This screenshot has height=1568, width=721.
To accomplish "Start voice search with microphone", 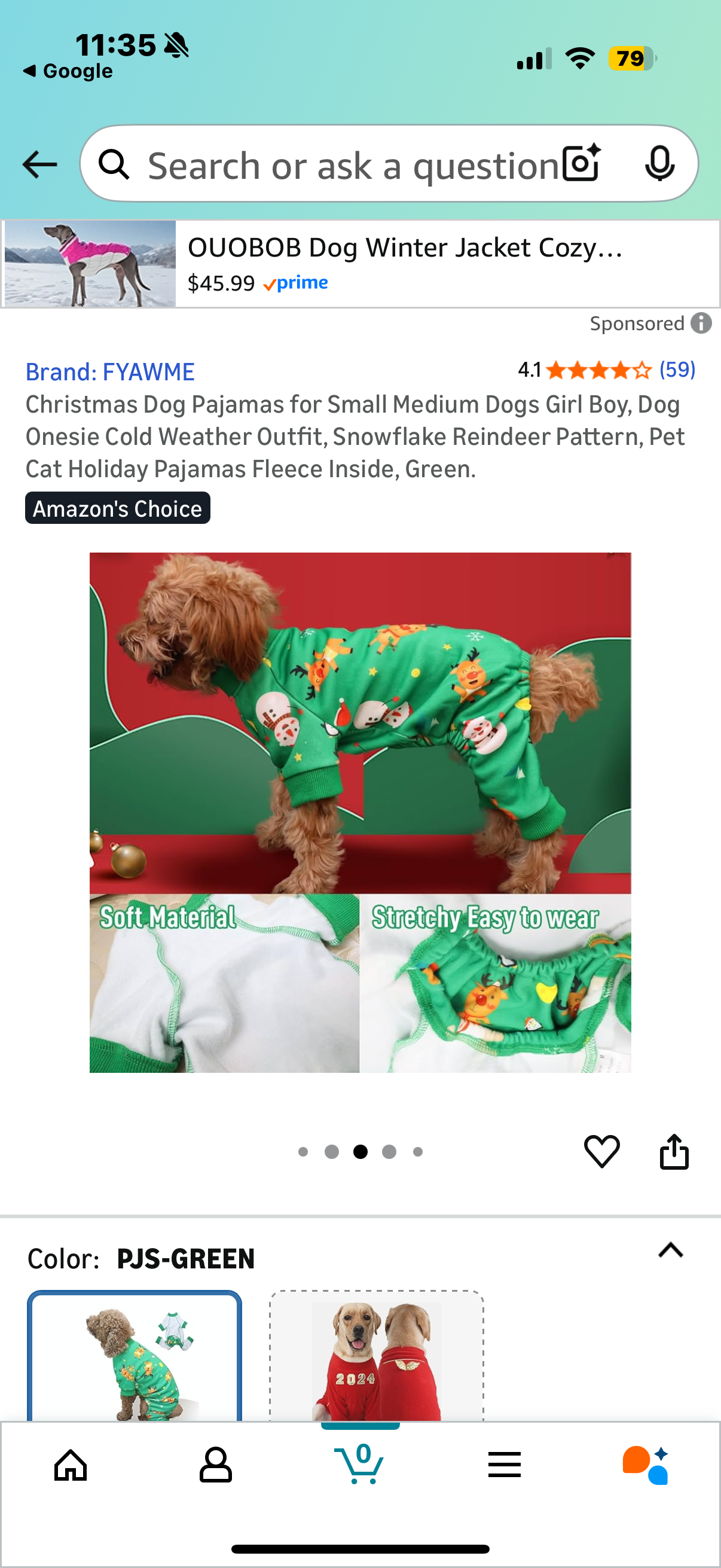I will click(x=659, y=164).
